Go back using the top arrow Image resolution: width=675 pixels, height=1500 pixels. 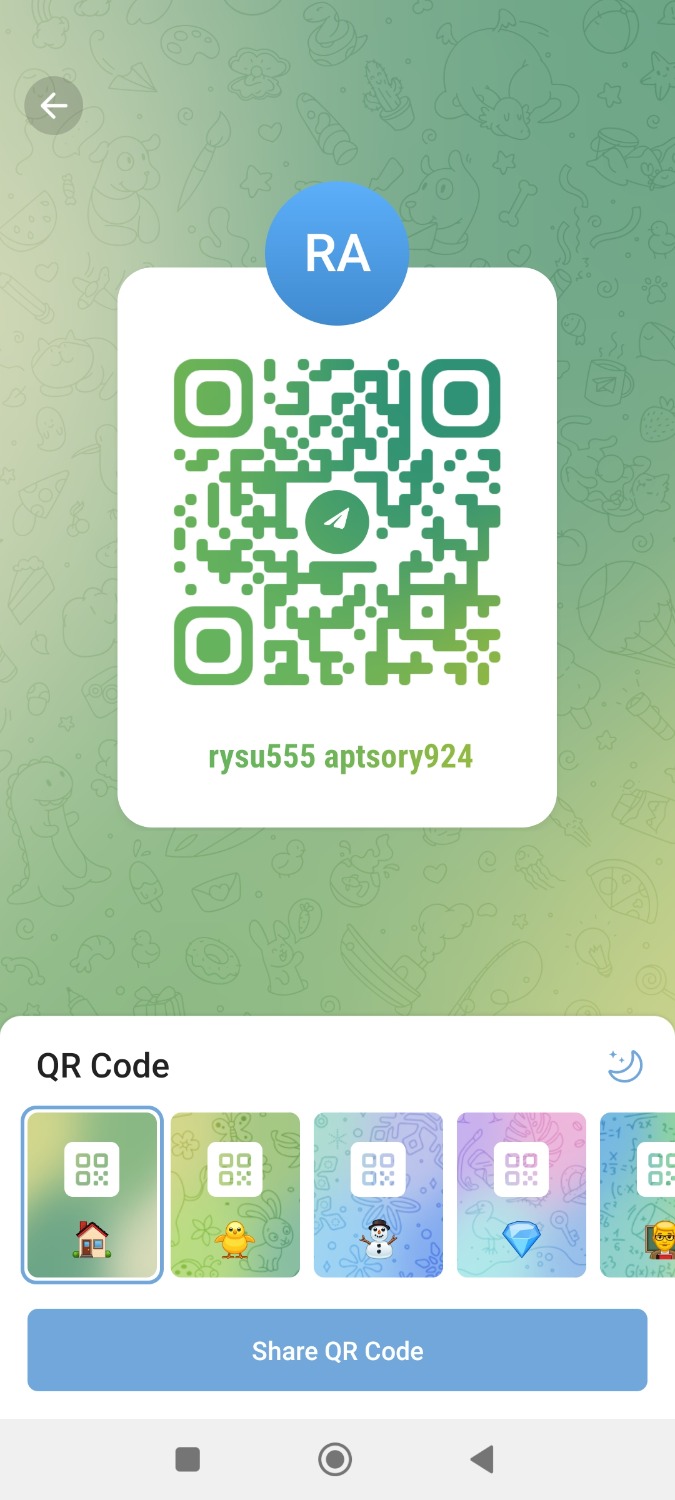(x=54, y=105)
